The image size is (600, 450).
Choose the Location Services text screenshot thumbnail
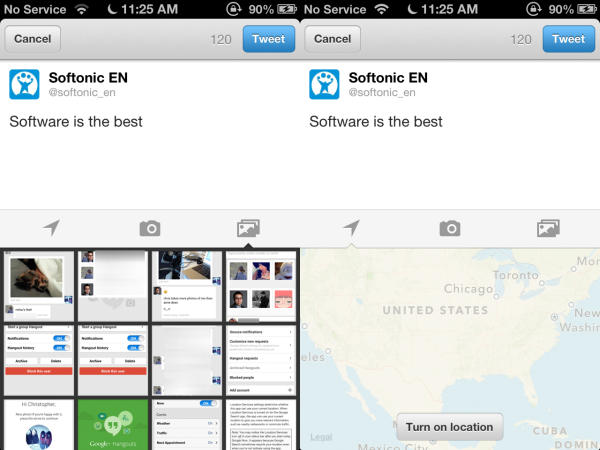coord(261,425)
